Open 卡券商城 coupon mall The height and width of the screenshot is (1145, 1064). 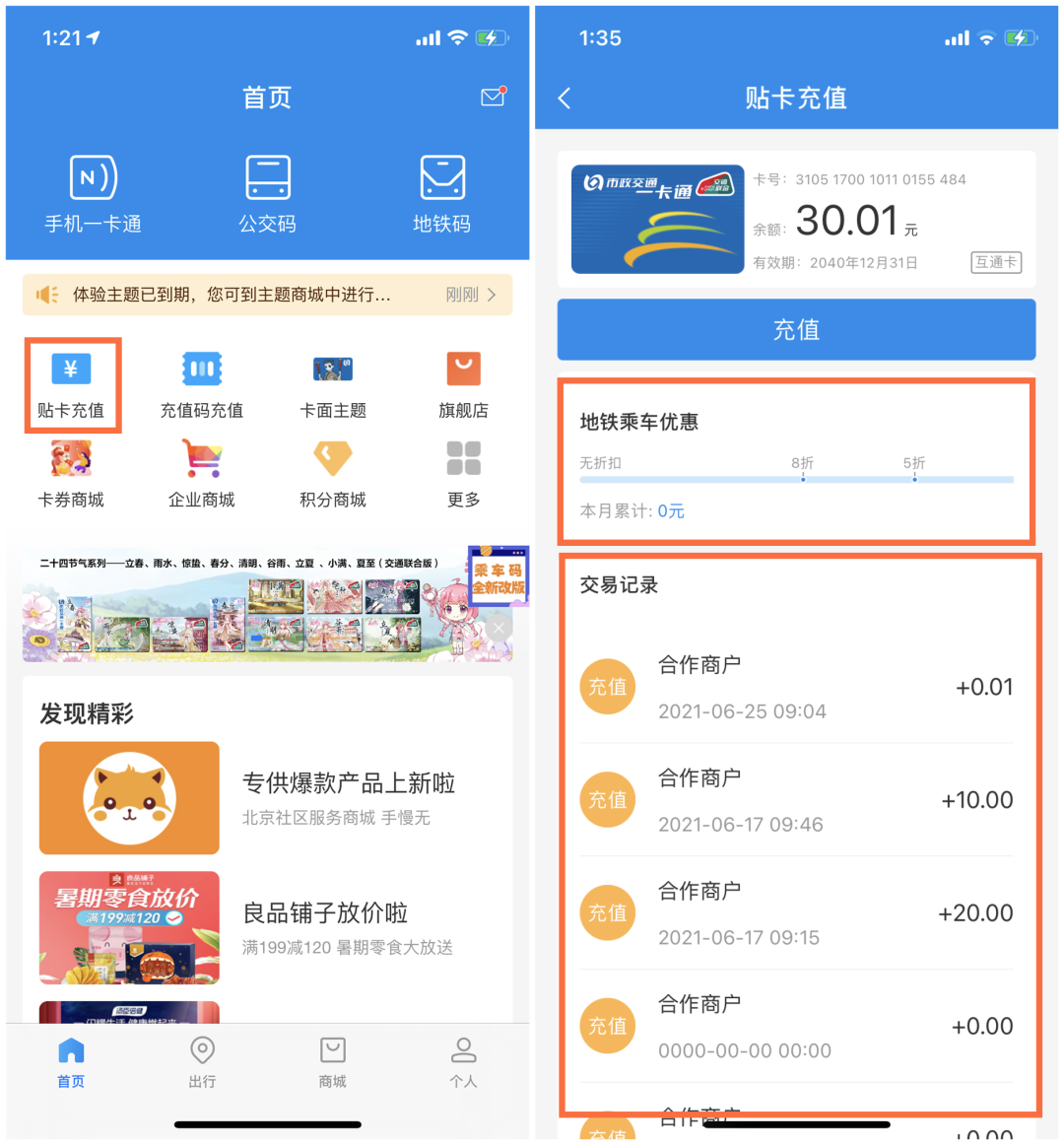[x=71, y=474]
